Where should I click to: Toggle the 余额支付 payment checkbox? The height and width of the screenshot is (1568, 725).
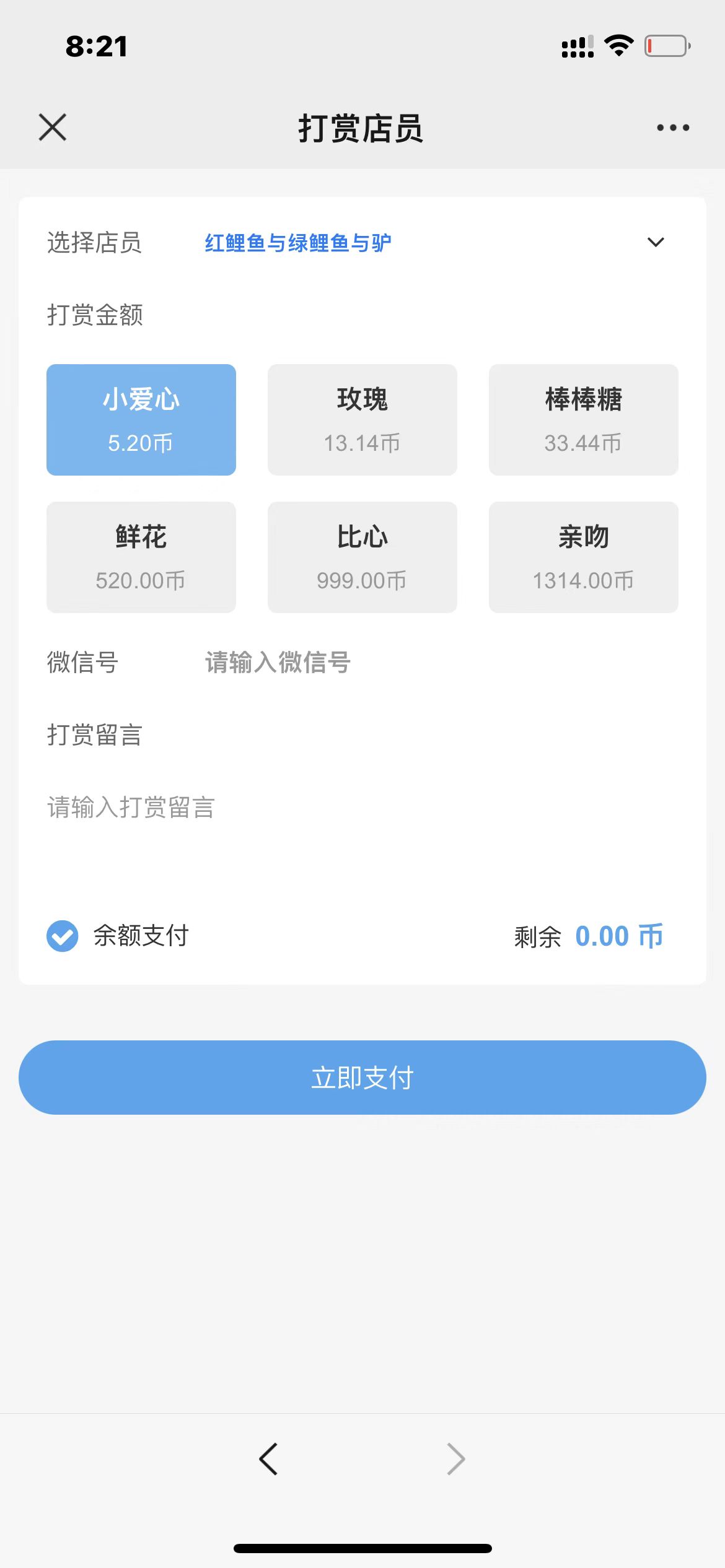tap(63, 936)
